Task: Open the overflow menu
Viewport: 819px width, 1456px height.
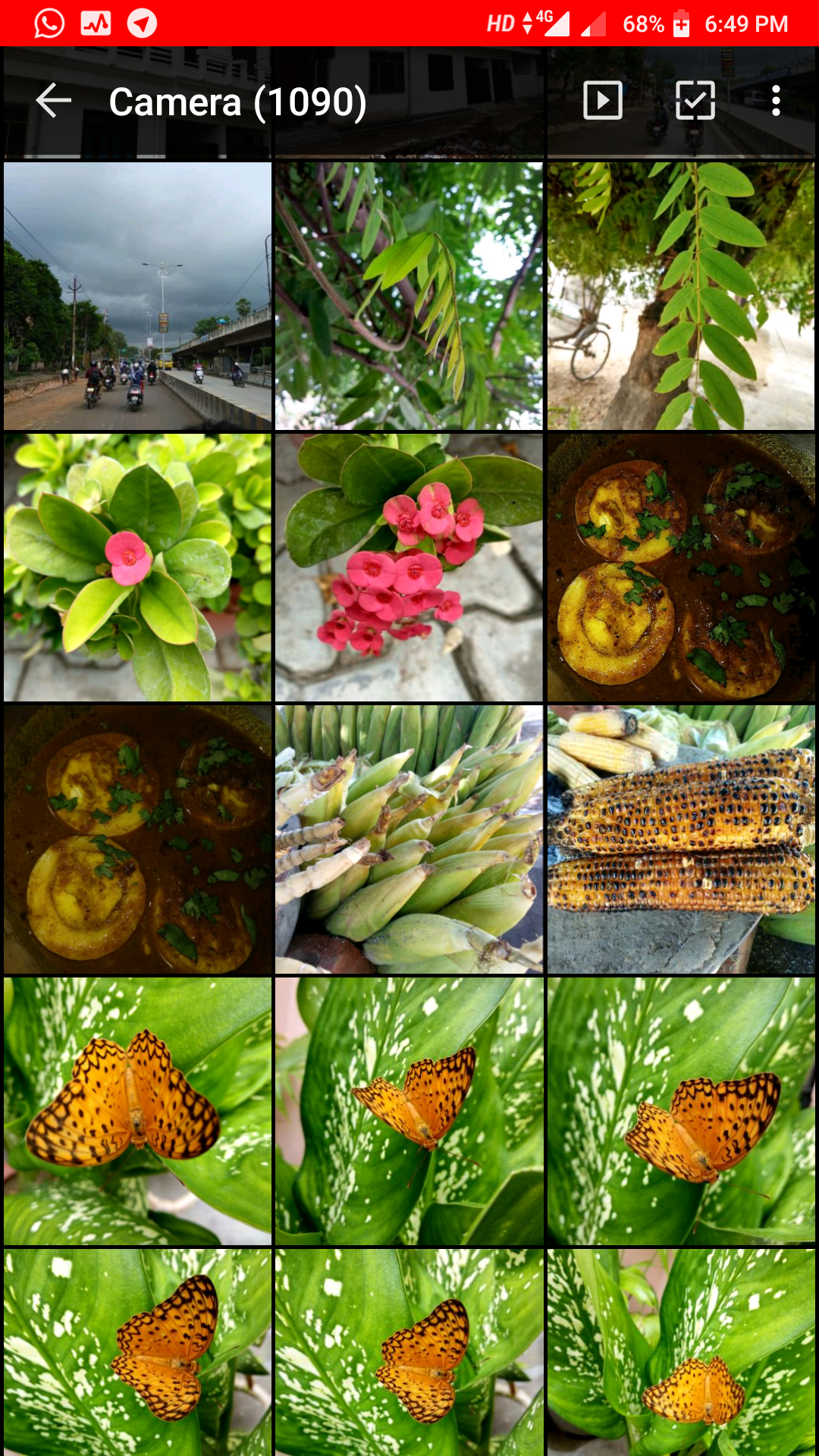Action: pyautogui.click(x=775, y=101)
